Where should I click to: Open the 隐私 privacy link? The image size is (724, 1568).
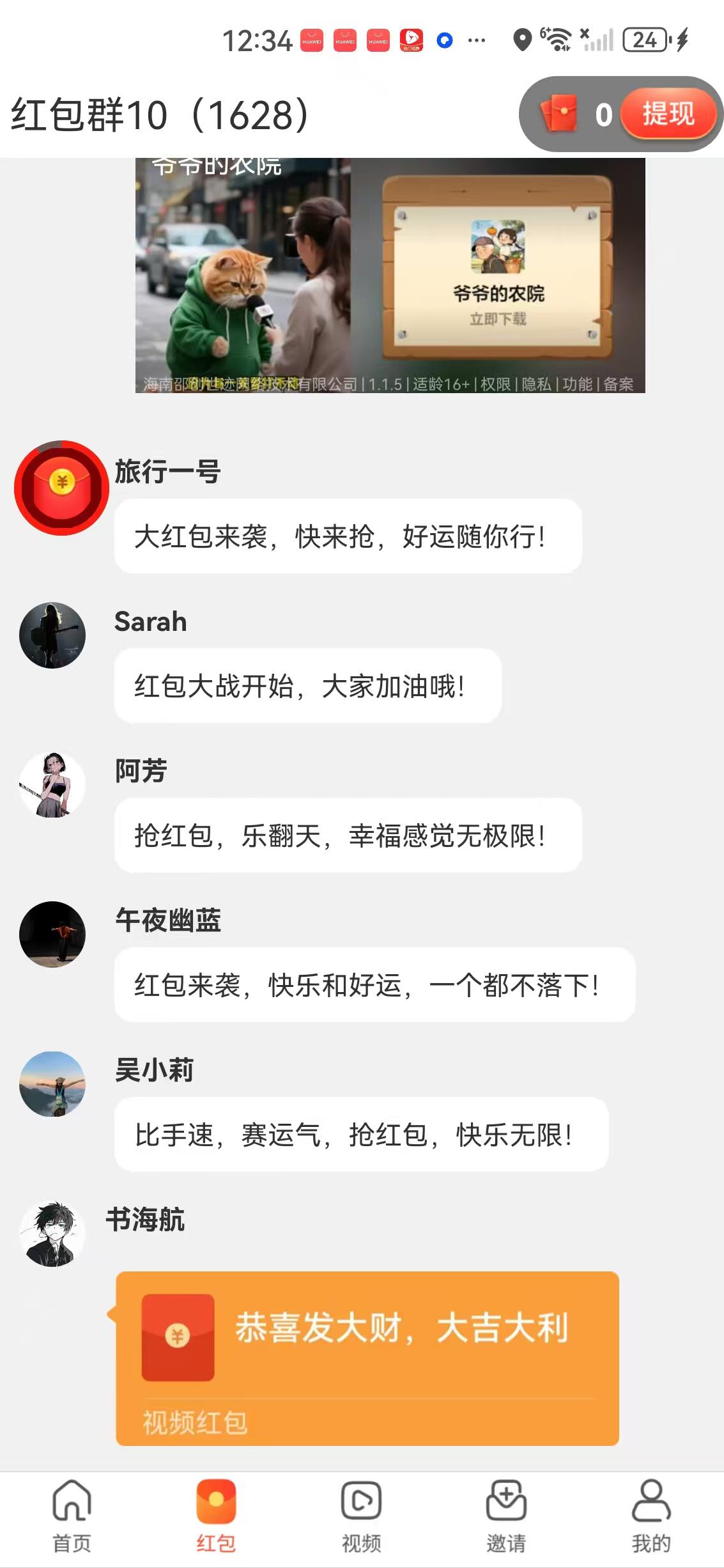point(537,385)
